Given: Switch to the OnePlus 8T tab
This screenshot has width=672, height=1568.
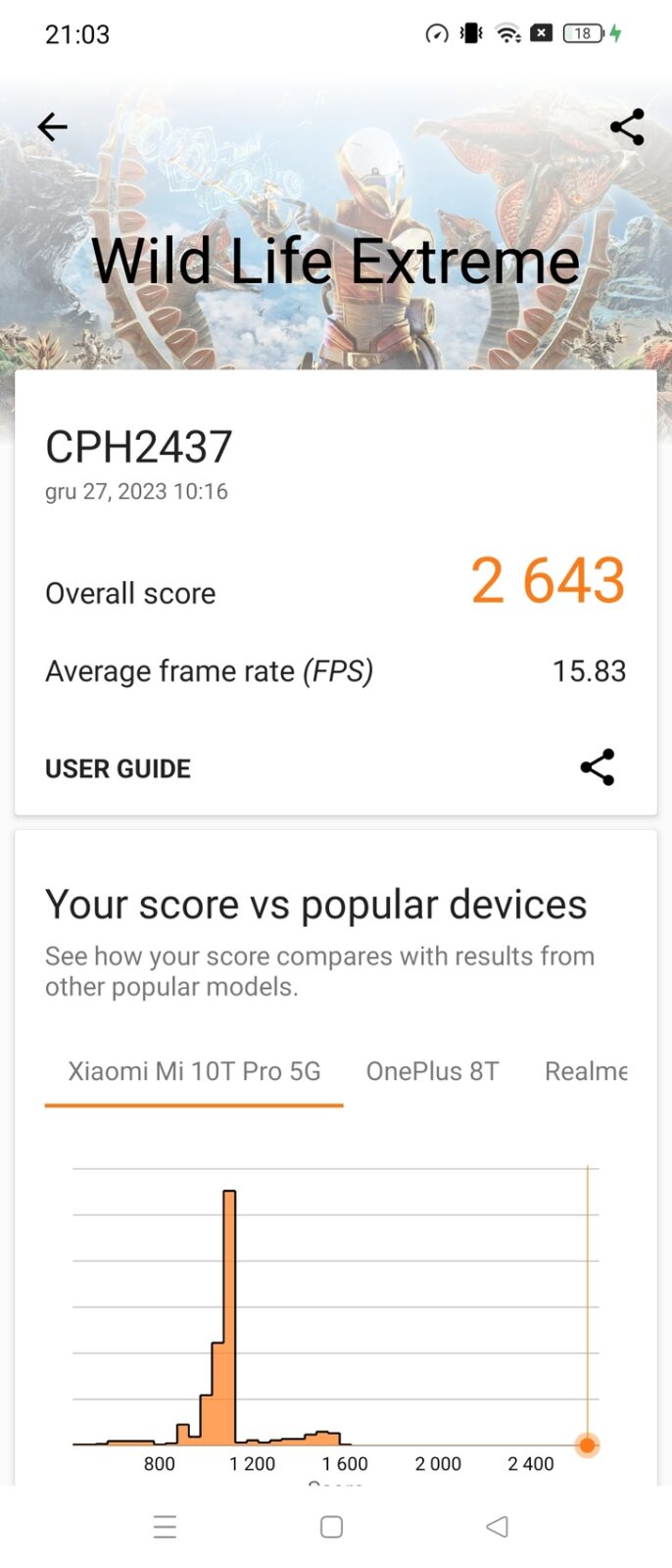Looking at the screenshot, I should pos(432,1071).
